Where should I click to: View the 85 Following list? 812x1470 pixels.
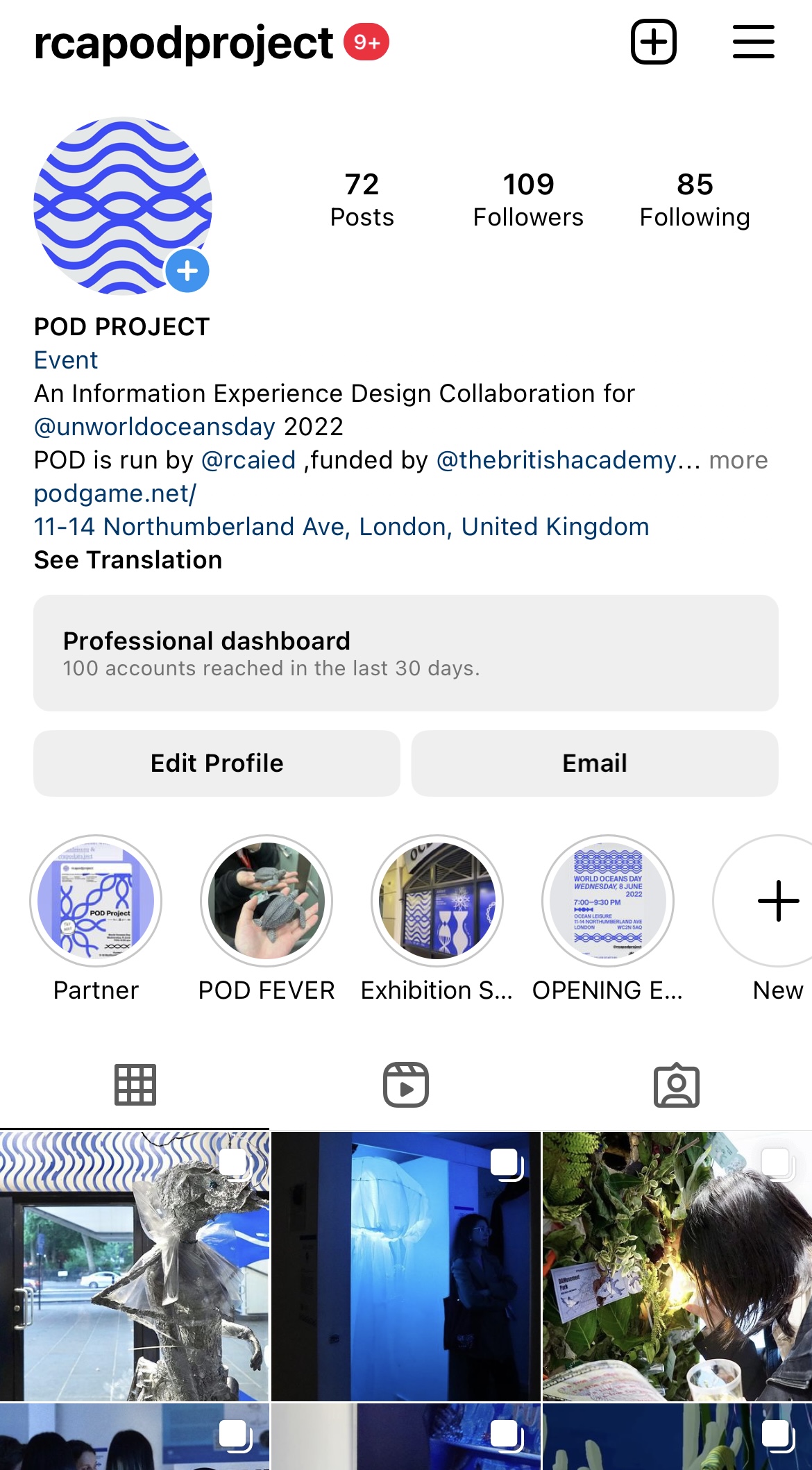pos(695,200)
